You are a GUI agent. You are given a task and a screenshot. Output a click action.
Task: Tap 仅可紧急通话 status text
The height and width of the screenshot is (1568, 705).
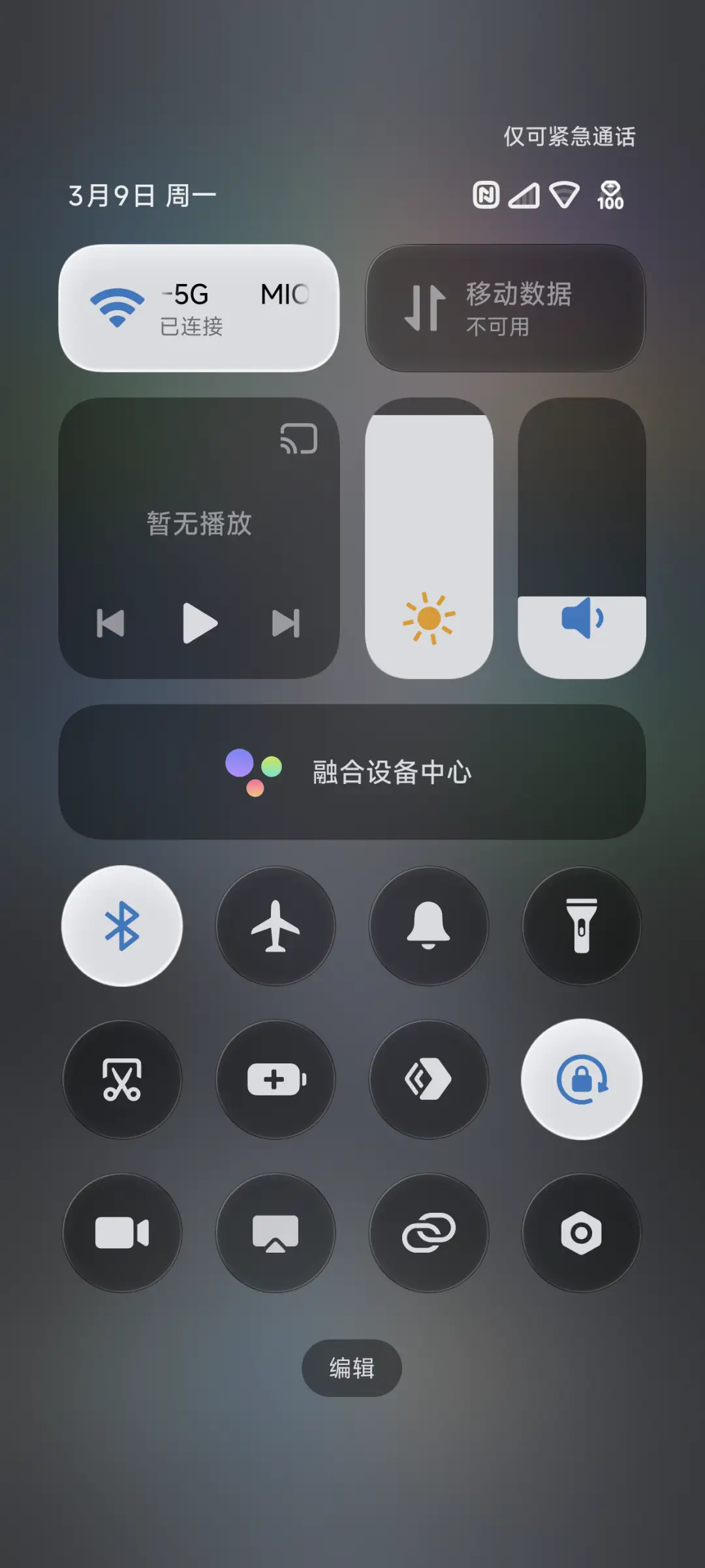[569, 137]
